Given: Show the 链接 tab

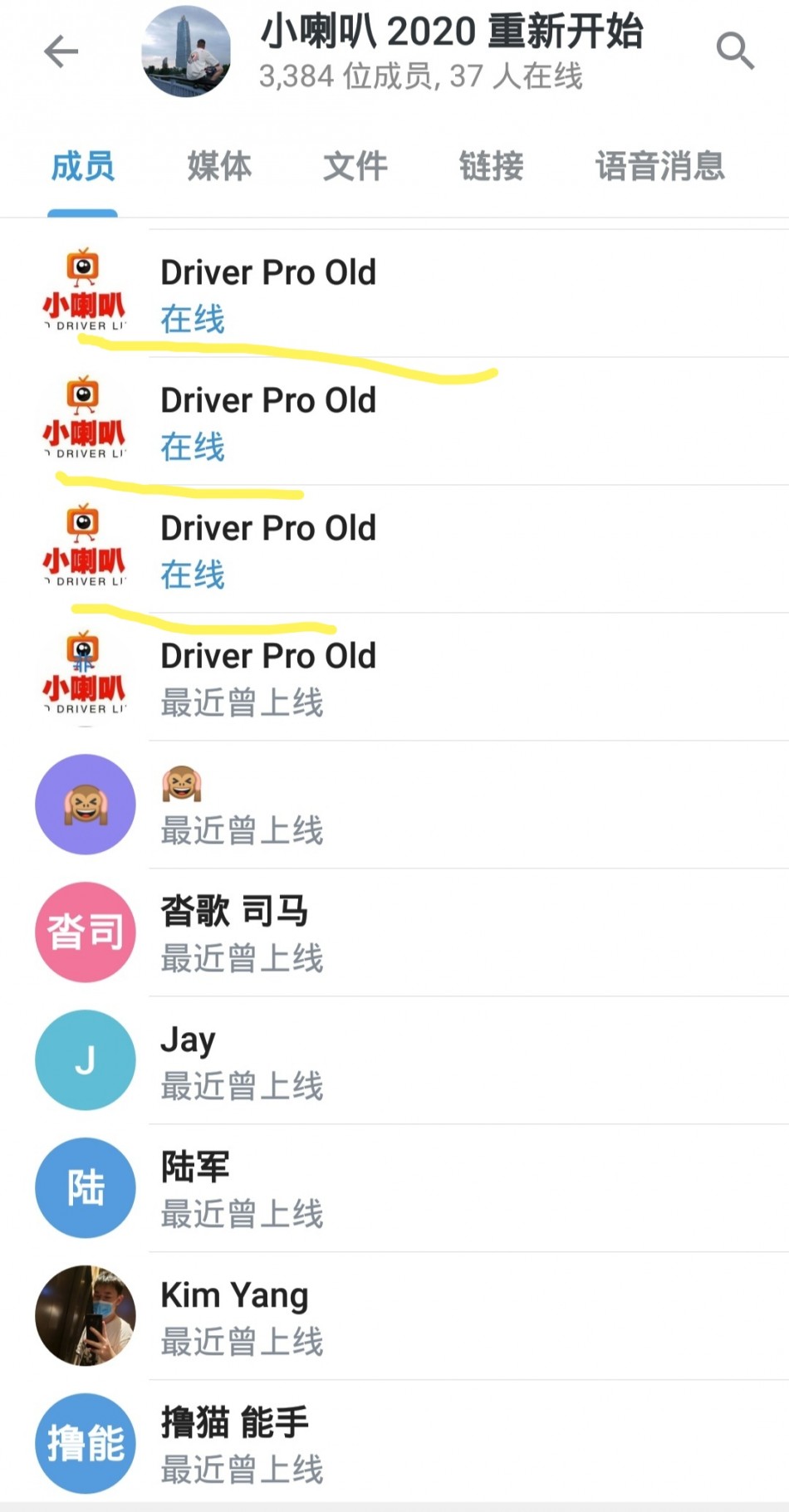Looking at the screenshot, I should click(x=492, y=166).
